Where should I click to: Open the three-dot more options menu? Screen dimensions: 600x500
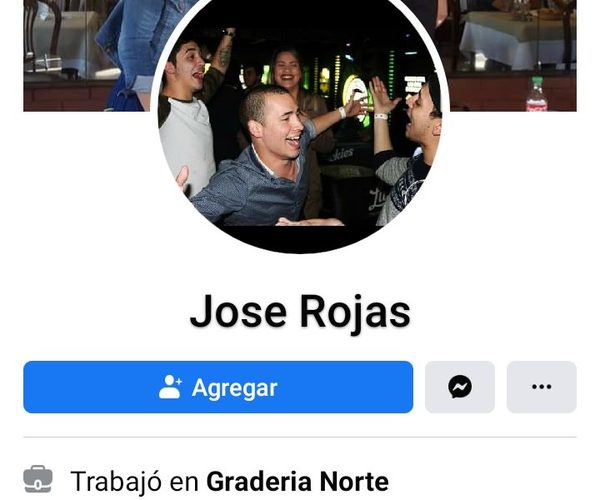pos(541,387)
